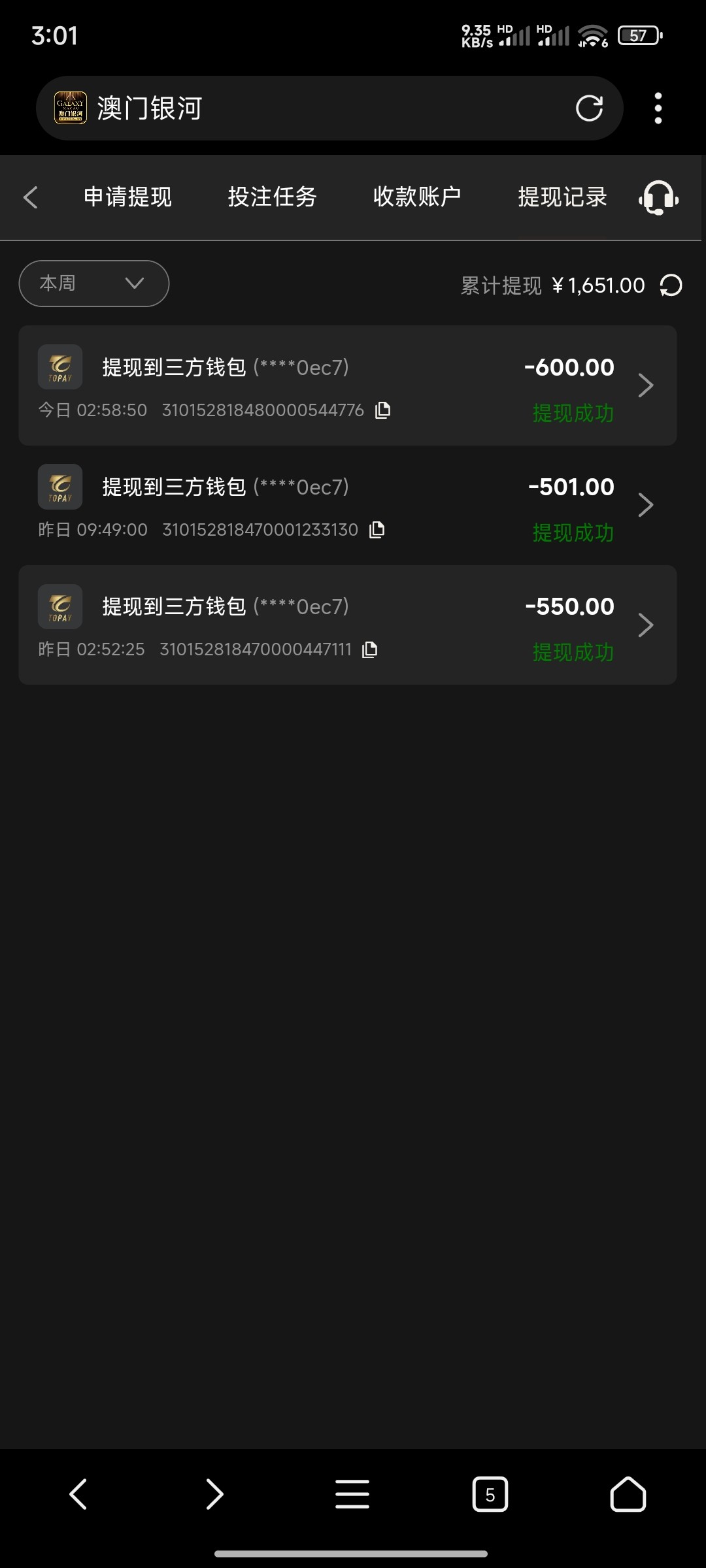Copy order number 3101528184800005​44776

[x=383, y=410]
